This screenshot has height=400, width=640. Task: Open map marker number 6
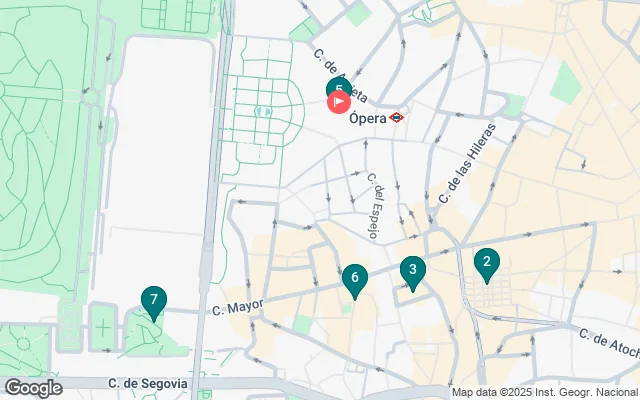click(x=354, y=280)
